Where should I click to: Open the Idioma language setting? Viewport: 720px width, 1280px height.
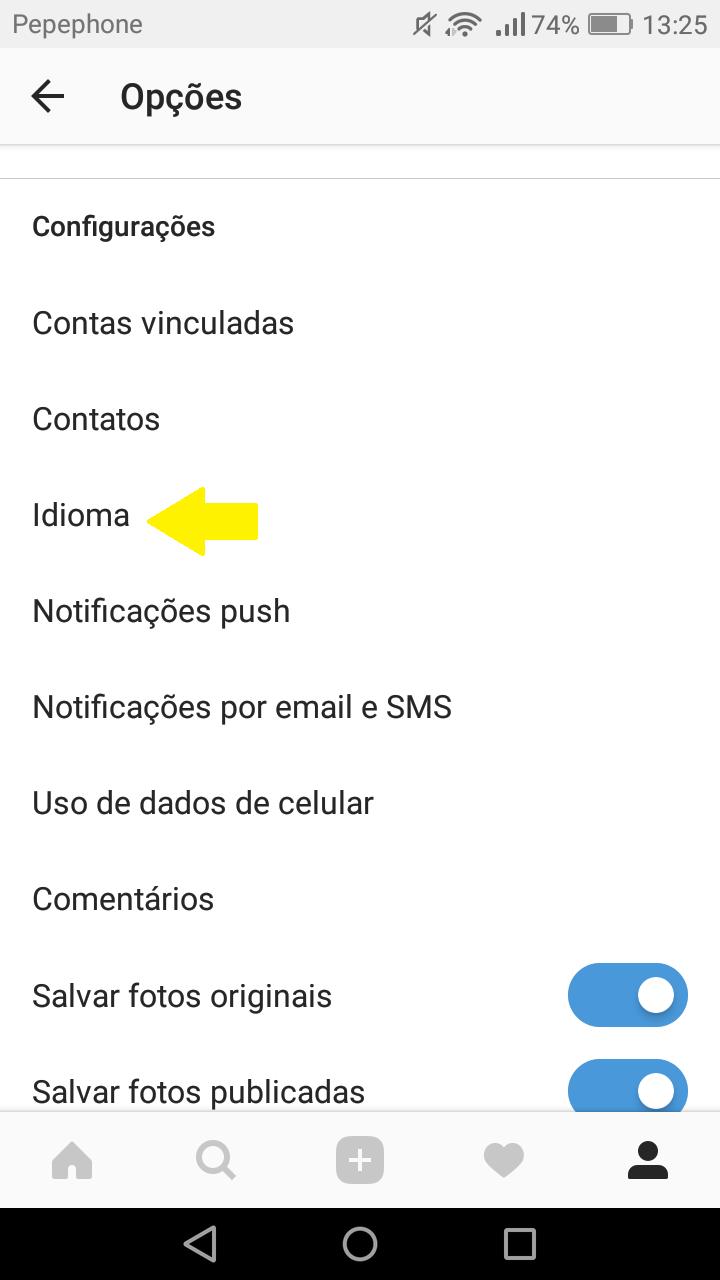360,515
